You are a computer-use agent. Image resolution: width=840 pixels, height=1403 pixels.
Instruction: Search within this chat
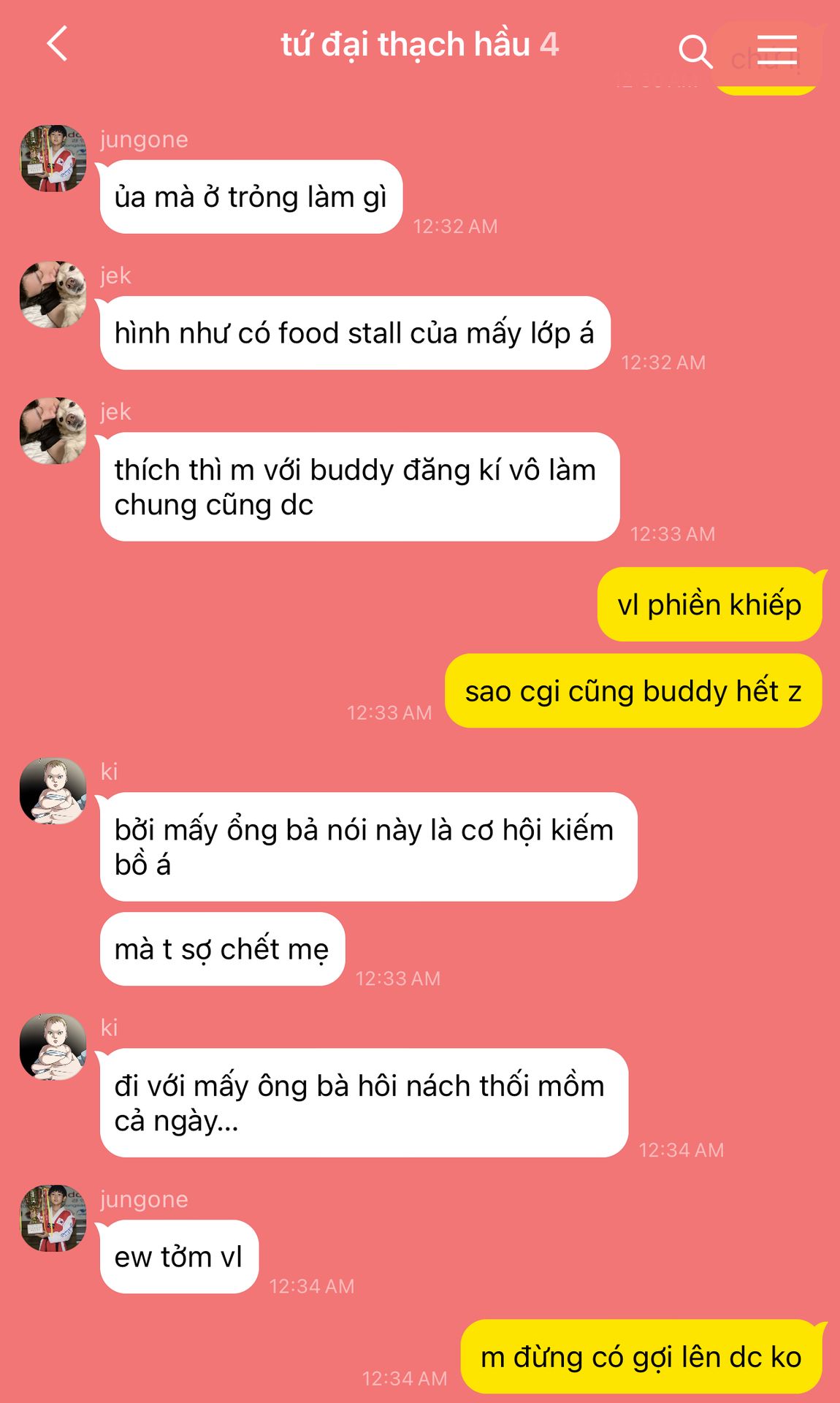(x=694, y=51)
